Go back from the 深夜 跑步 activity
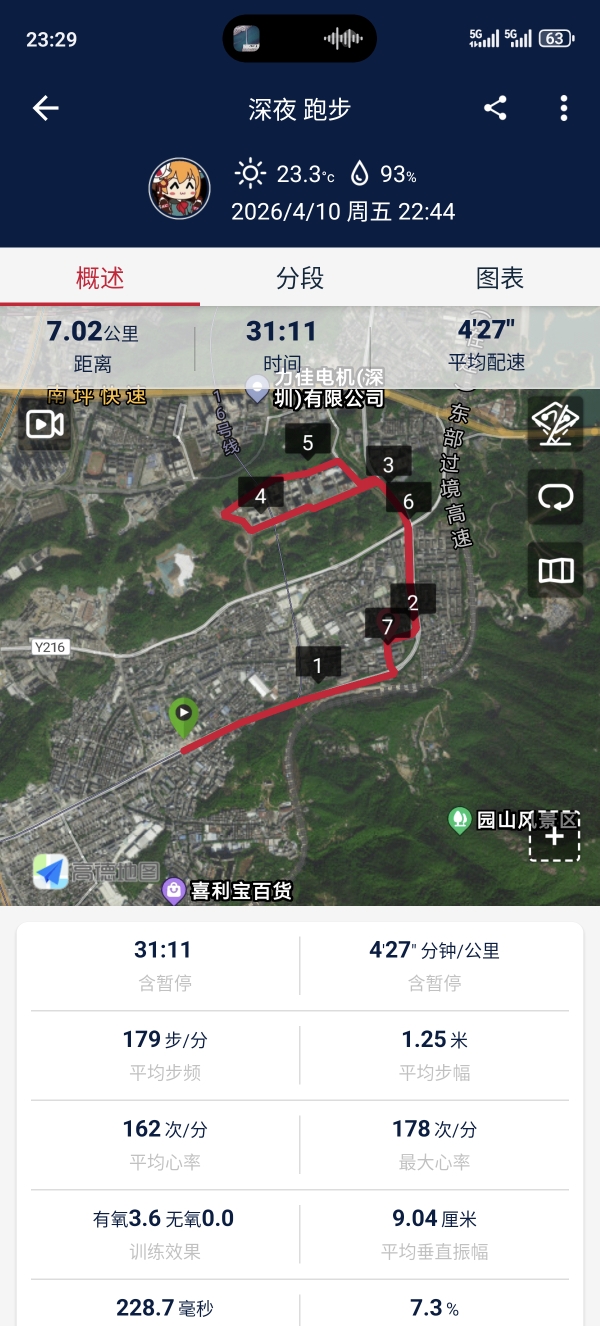Viewport: 600px width, 1326px height. point(46,109)
